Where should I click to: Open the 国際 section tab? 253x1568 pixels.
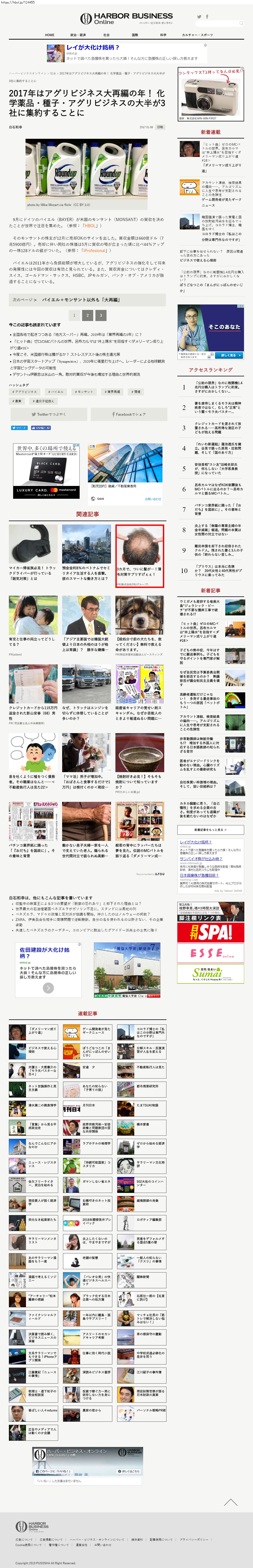(135, 35)
